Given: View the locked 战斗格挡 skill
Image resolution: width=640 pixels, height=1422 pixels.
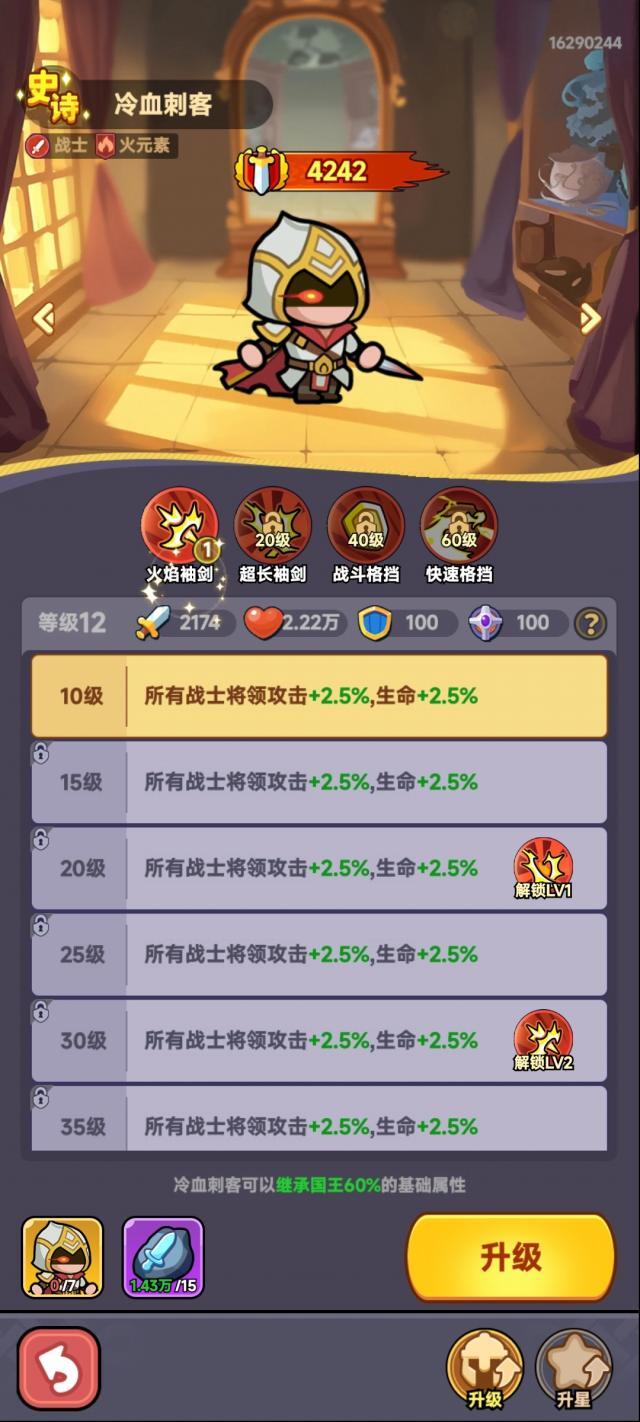Looking at the screenshot, I should (x=366, y=526).
